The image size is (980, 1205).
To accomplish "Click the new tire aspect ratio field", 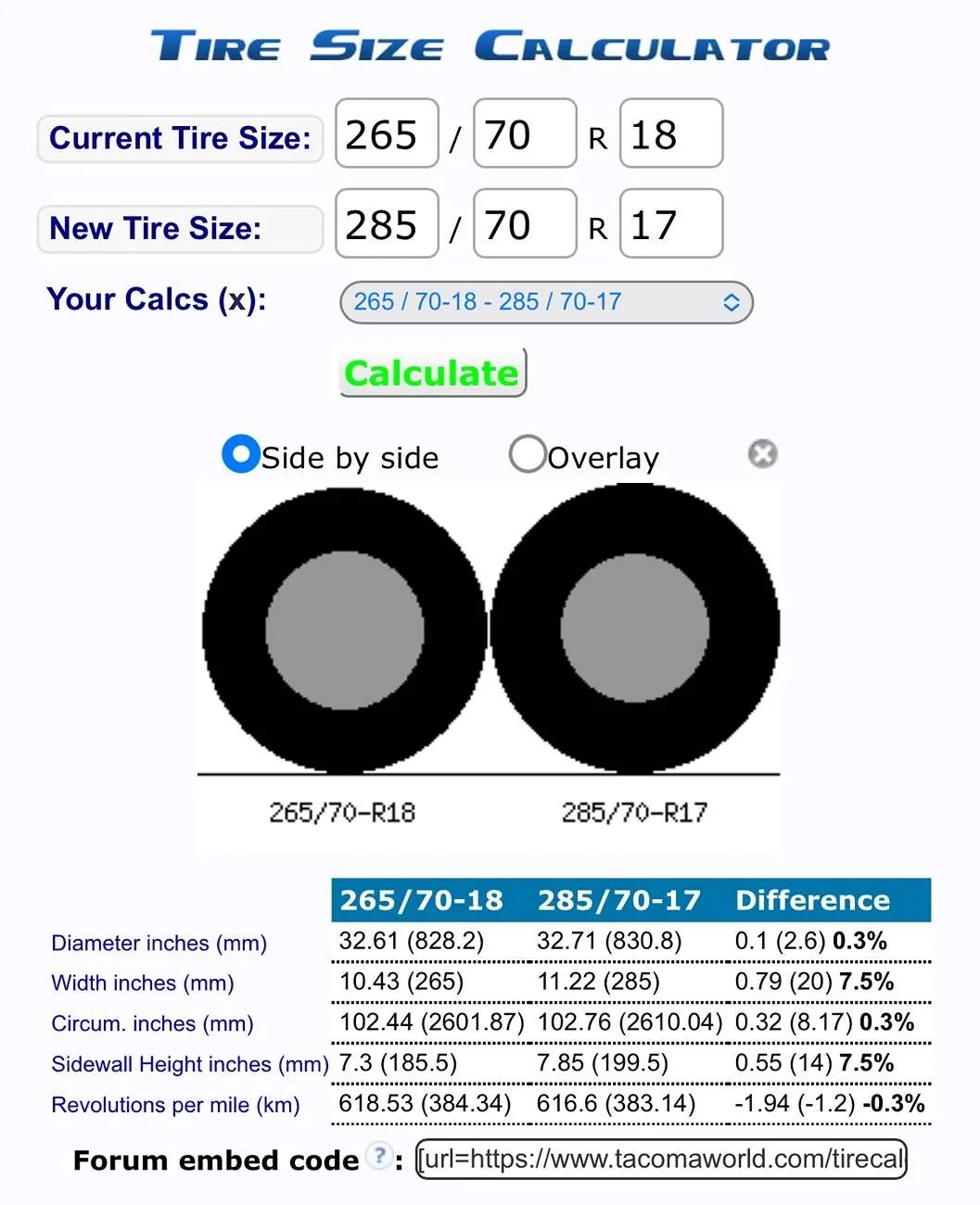I will click(x=524, y=224).
